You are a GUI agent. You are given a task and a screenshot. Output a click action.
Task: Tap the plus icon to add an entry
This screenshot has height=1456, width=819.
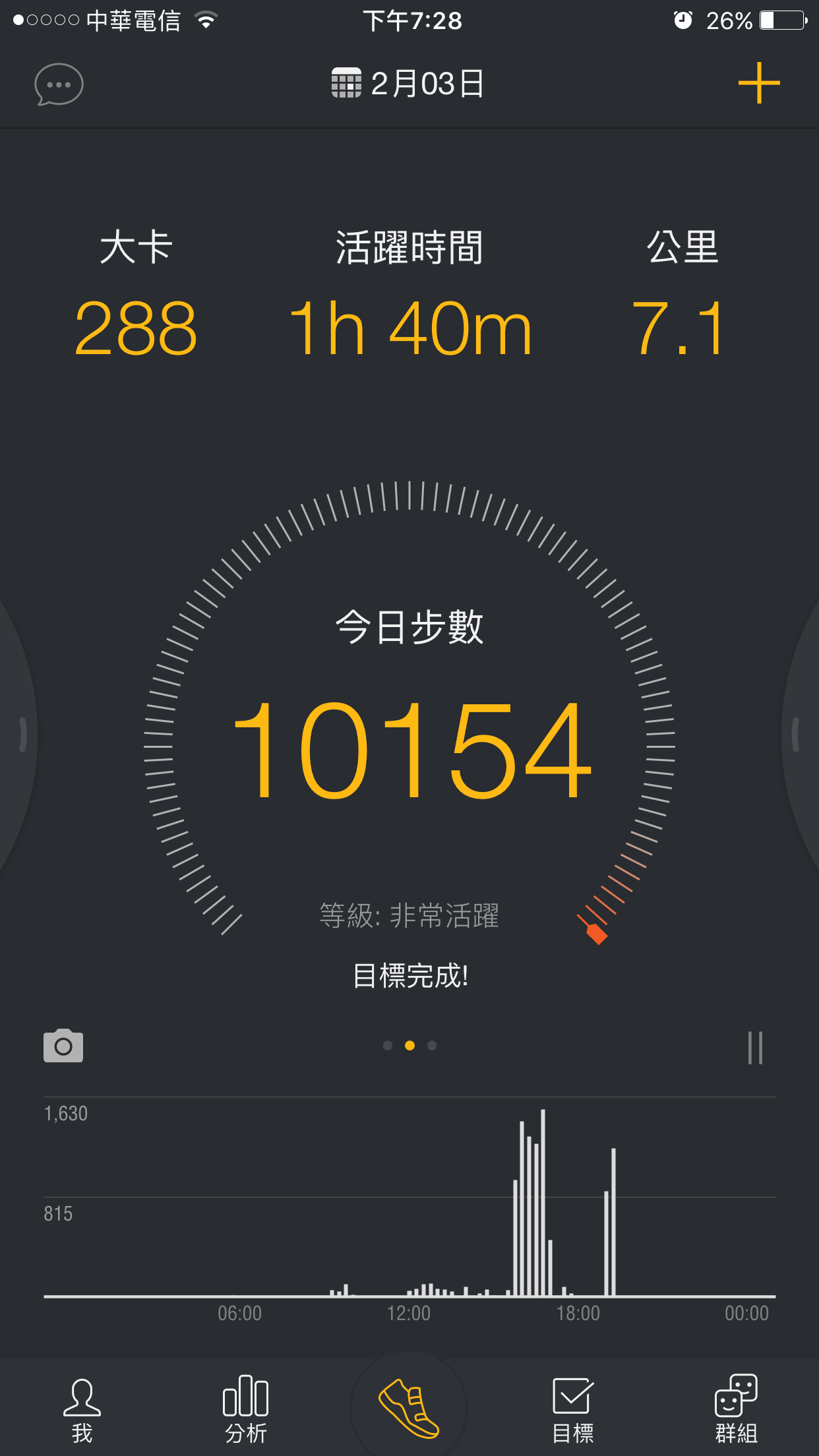[759, 83]
